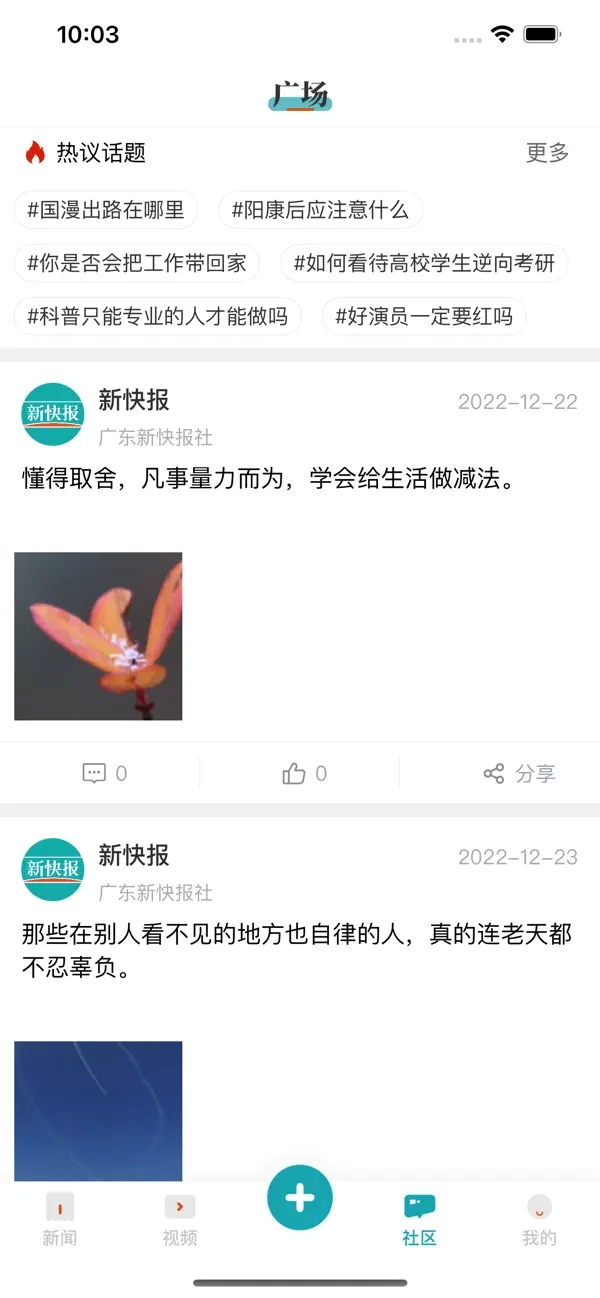Create a new post with the plus button
The width and height of the screenshot is (600, 1298).
point(300,1198)
